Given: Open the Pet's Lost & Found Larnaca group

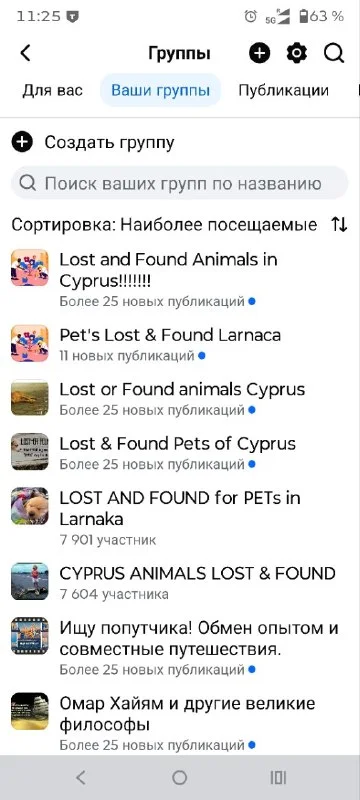Looking at the screenshot, I should point(179,343).
